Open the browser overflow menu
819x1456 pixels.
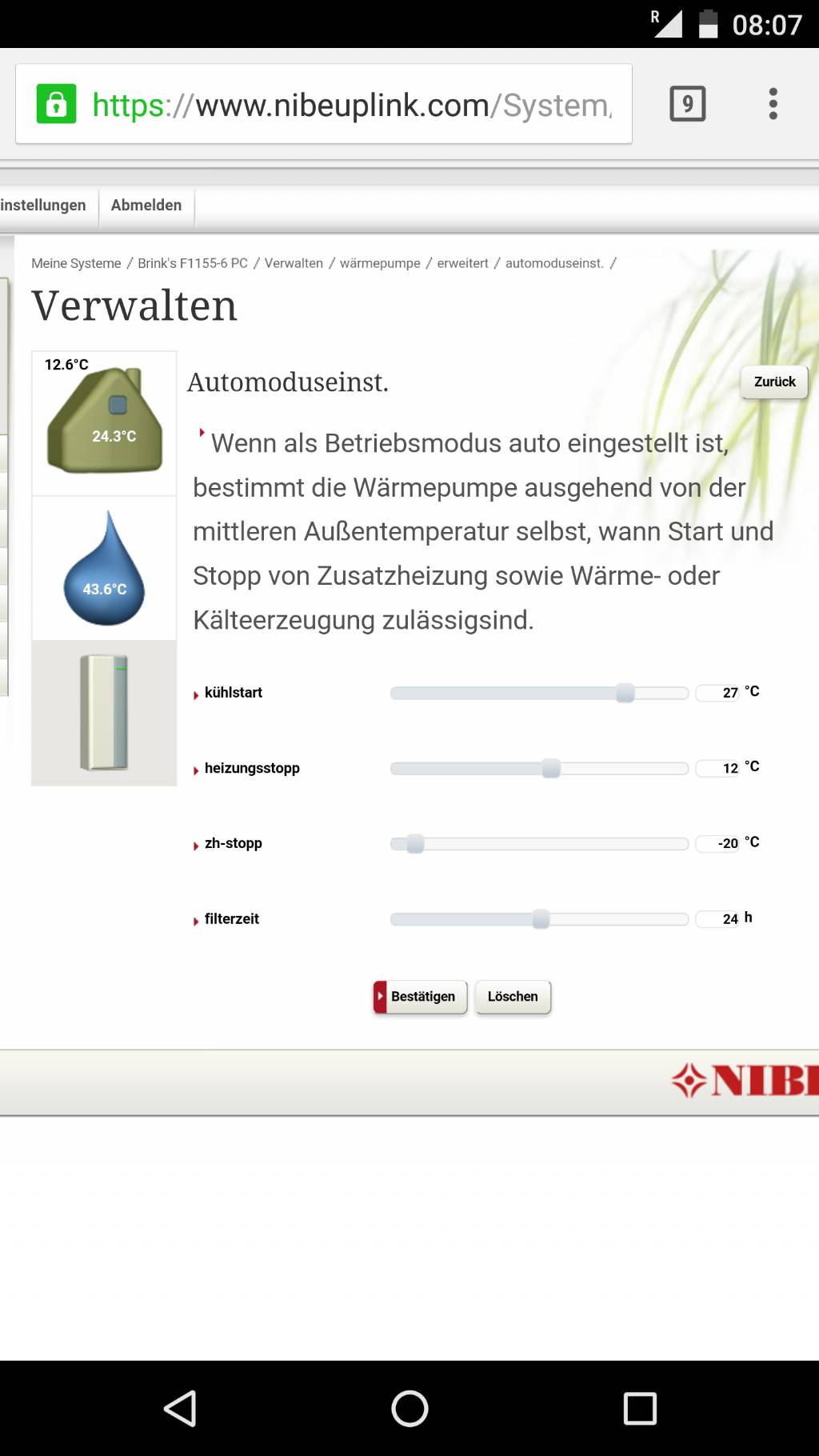(773, 104)
